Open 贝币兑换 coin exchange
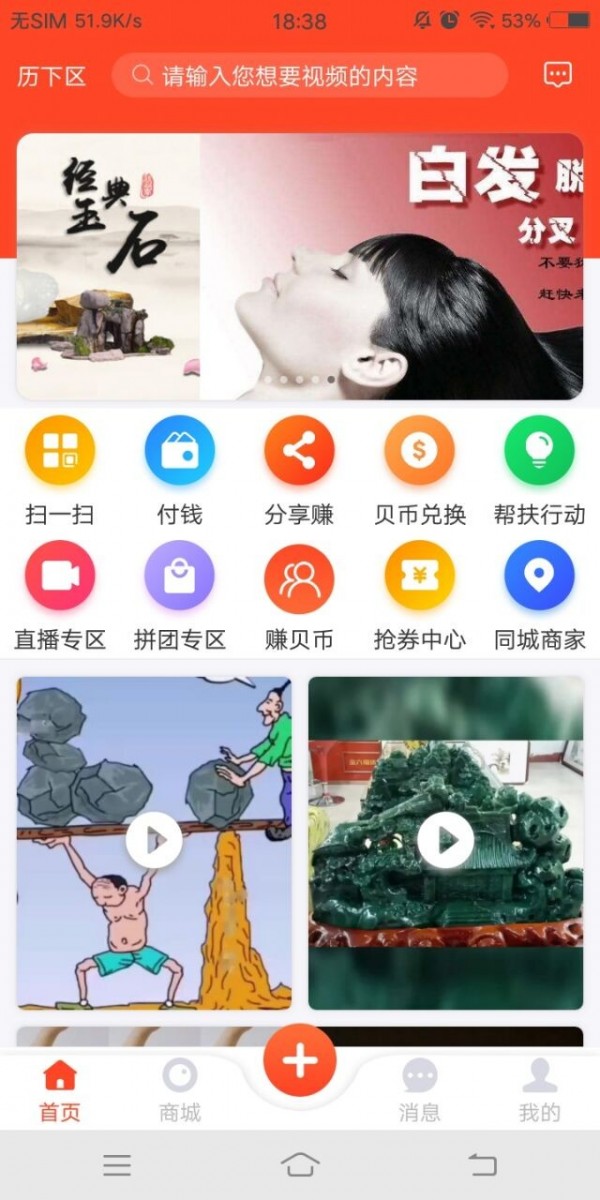 pos(420,451)
